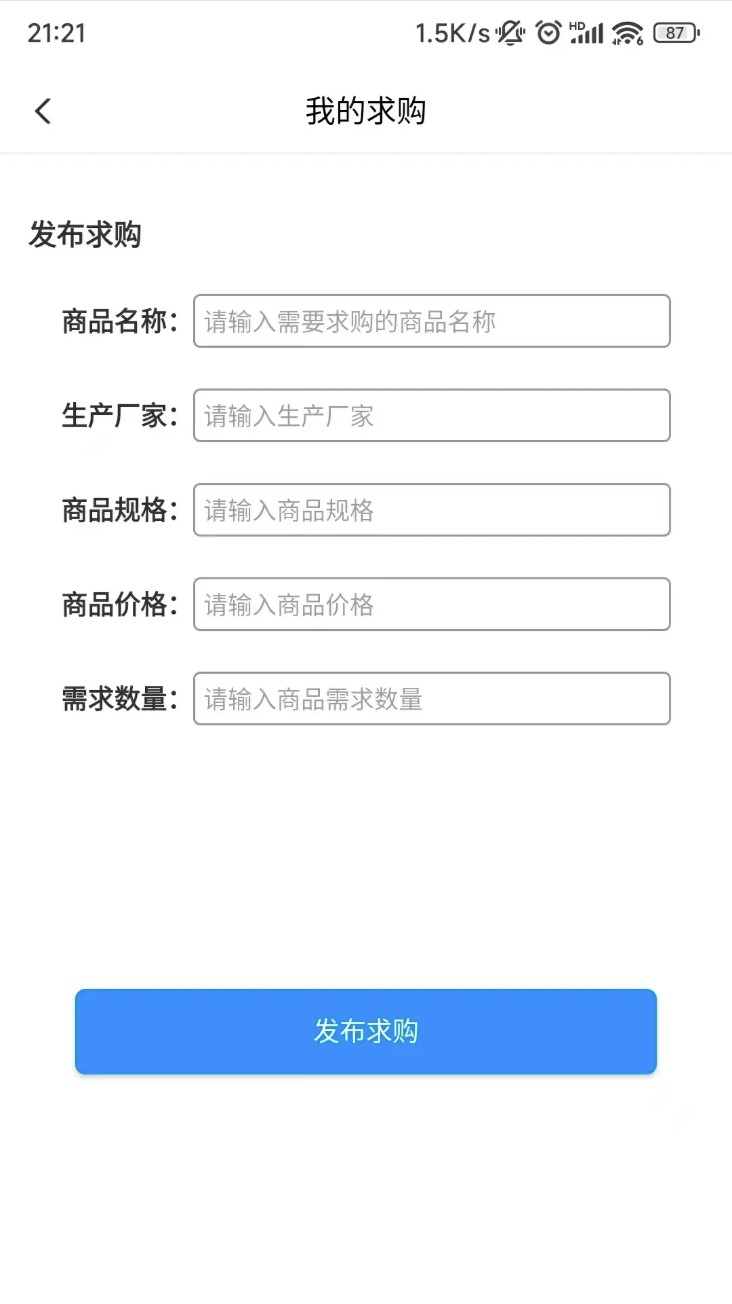Select the 我的求购 page title
The height and width of the screenshot is (1304, 732).
(x=365, y=110)
